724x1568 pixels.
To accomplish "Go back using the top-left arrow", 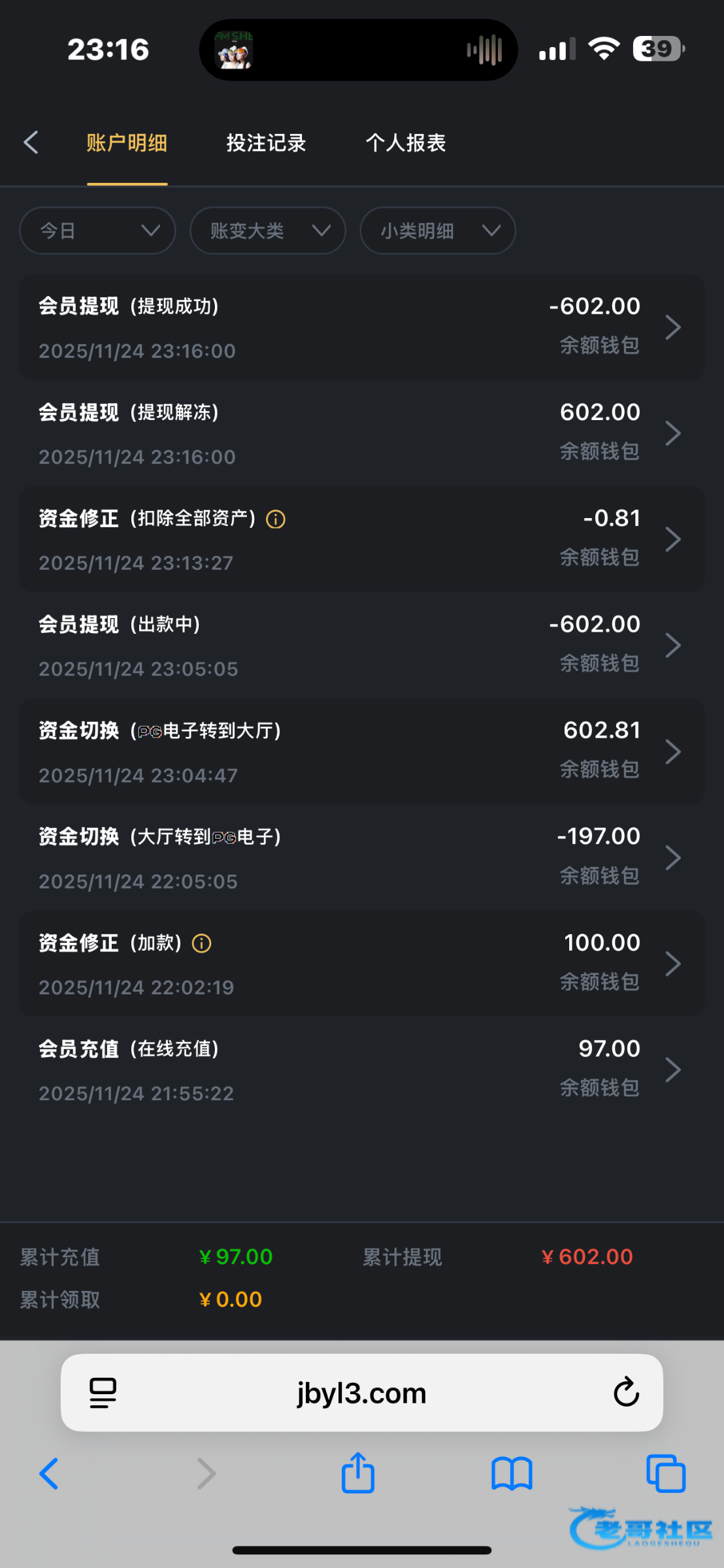I will tap(31, 142).
